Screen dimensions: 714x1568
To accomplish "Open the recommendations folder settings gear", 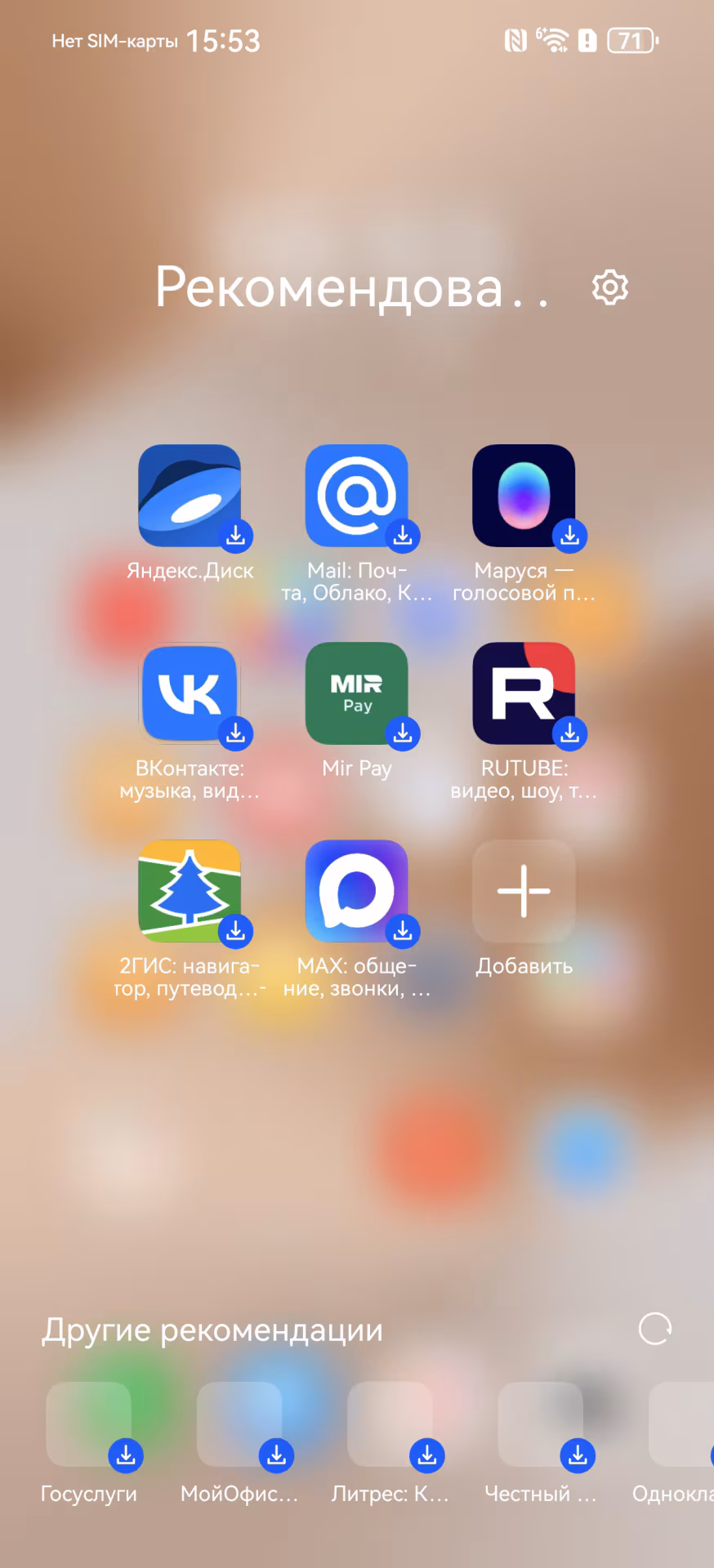I will (x=609, y=287).
